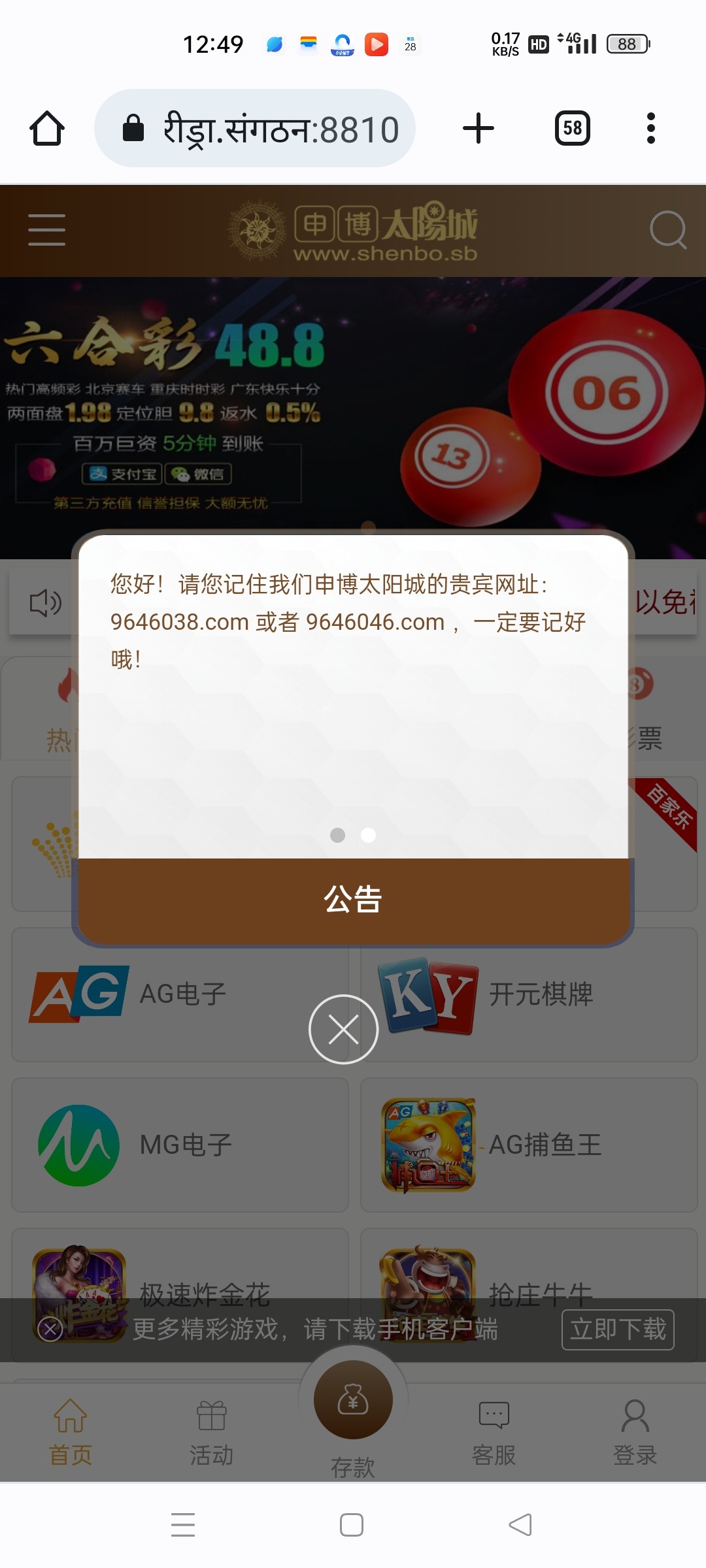Open the 客服 customer service tab
706x1568 pixels.
494,1433
